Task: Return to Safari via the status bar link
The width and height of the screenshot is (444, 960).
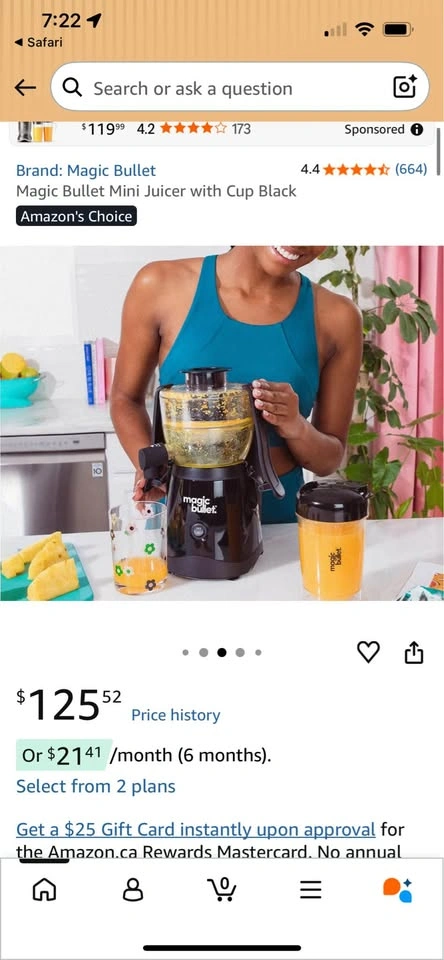Action: coord(38,42)
